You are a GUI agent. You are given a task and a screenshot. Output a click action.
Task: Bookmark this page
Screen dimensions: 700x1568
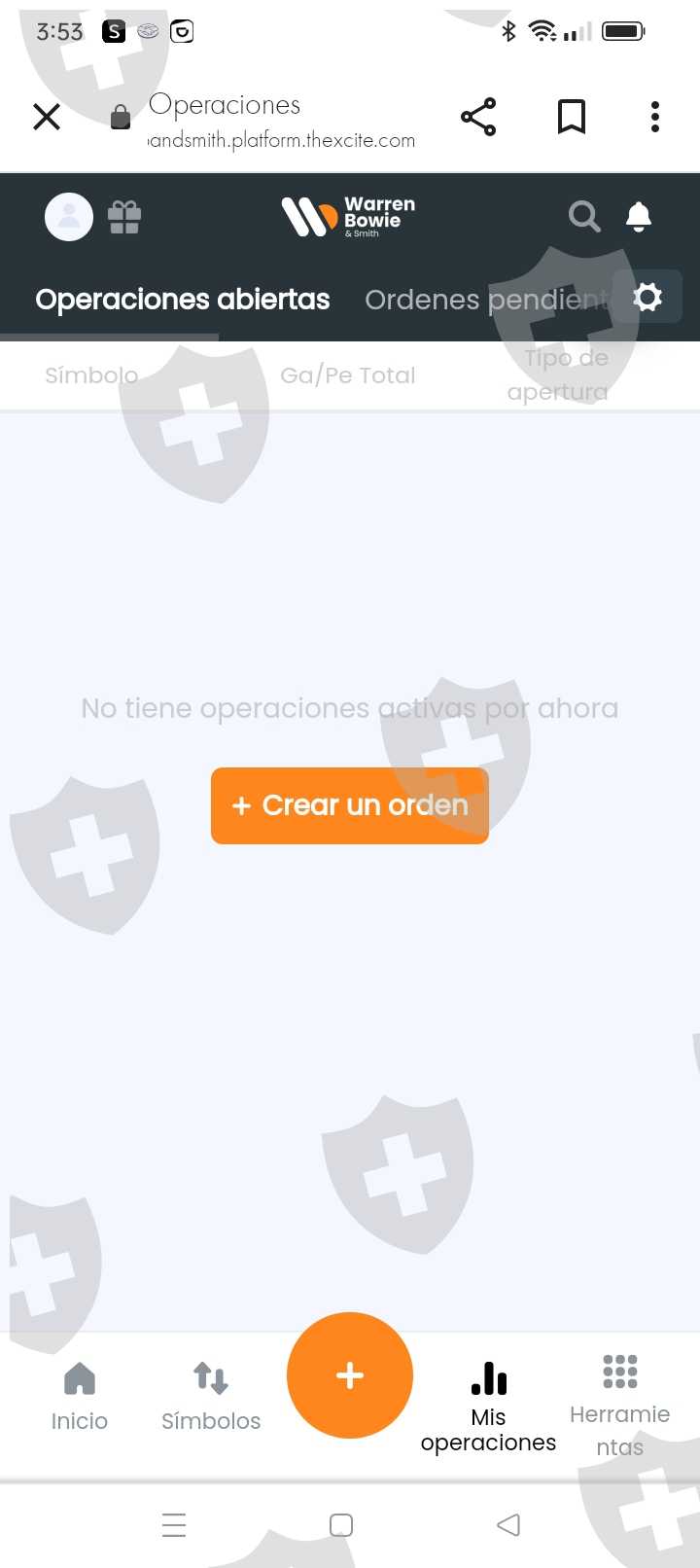pos(572,117)
